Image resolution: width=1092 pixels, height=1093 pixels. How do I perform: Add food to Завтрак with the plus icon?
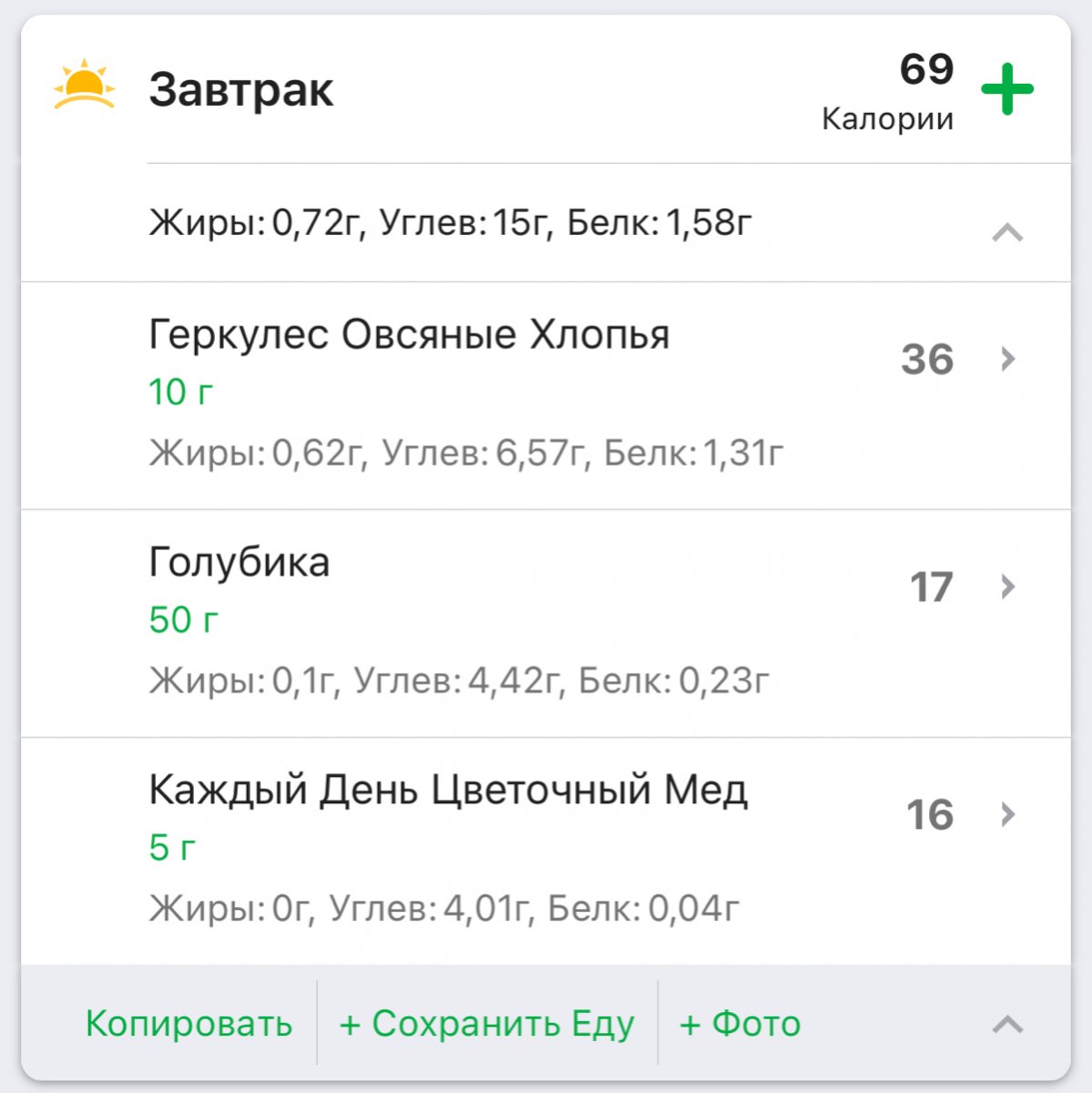[1006, 89]
